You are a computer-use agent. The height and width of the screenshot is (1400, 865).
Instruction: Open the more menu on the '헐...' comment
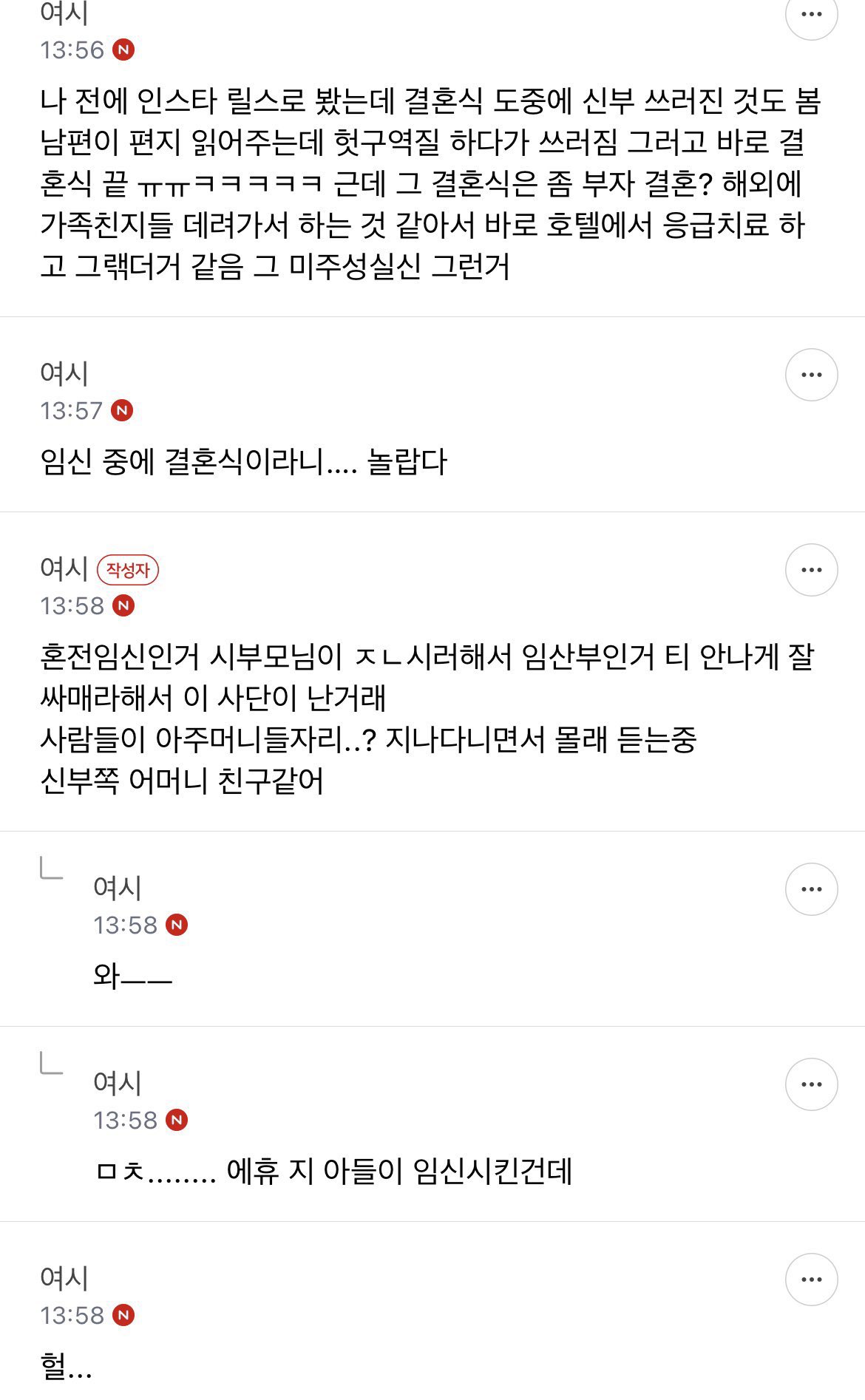(811, 1280)
